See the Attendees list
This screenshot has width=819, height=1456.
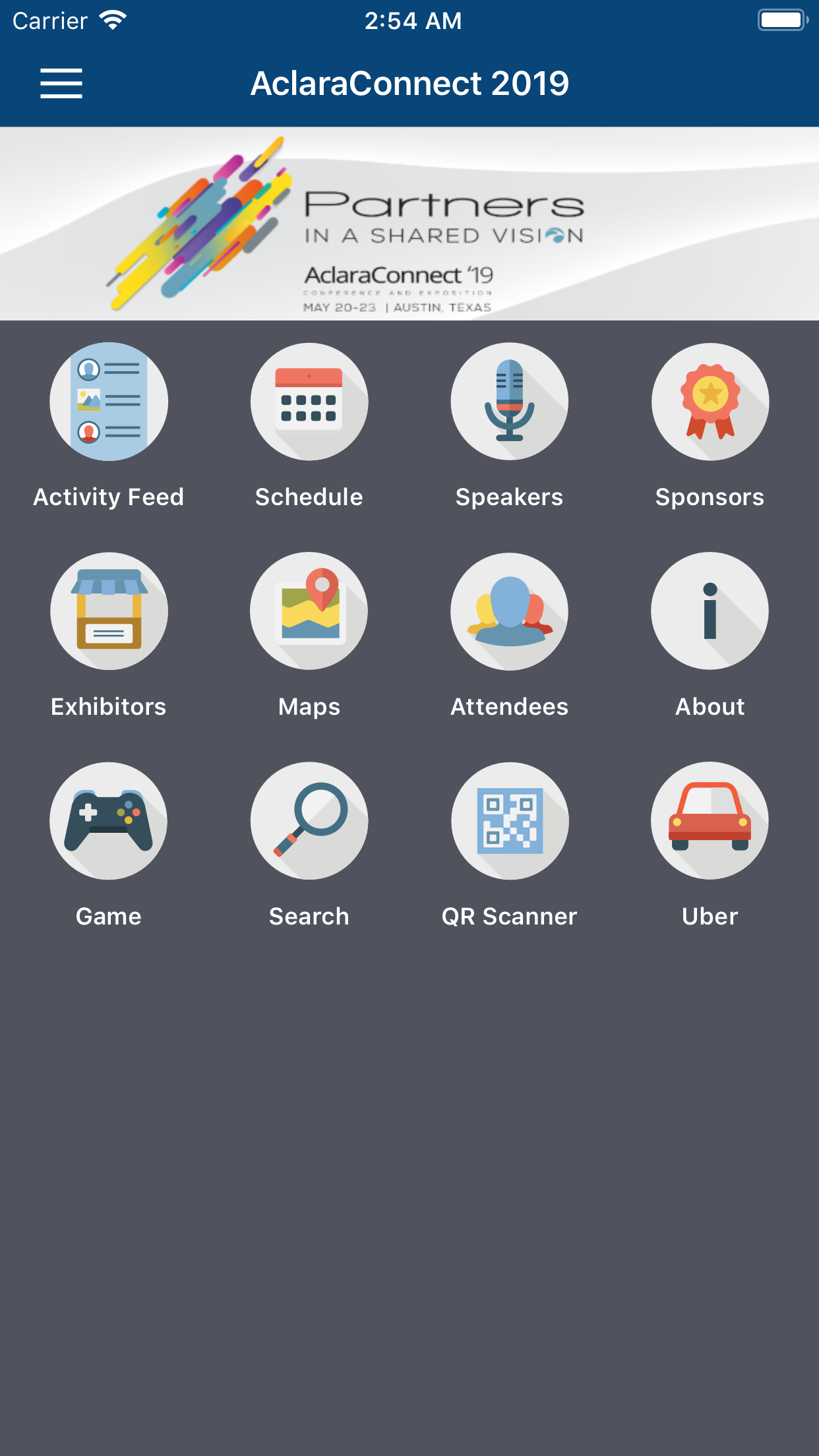click(x=510, y=611)
